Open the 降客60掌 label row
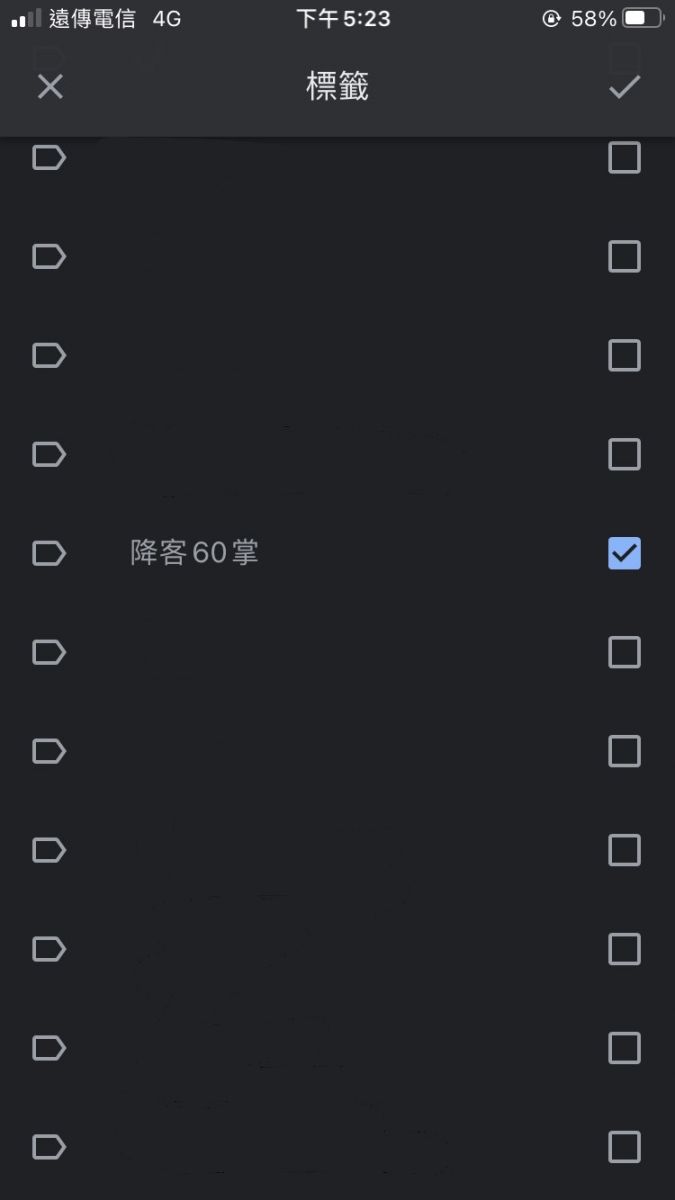The width and height of the screenshot is (675, 1200). pyautogui.click(x=337, y=553)
